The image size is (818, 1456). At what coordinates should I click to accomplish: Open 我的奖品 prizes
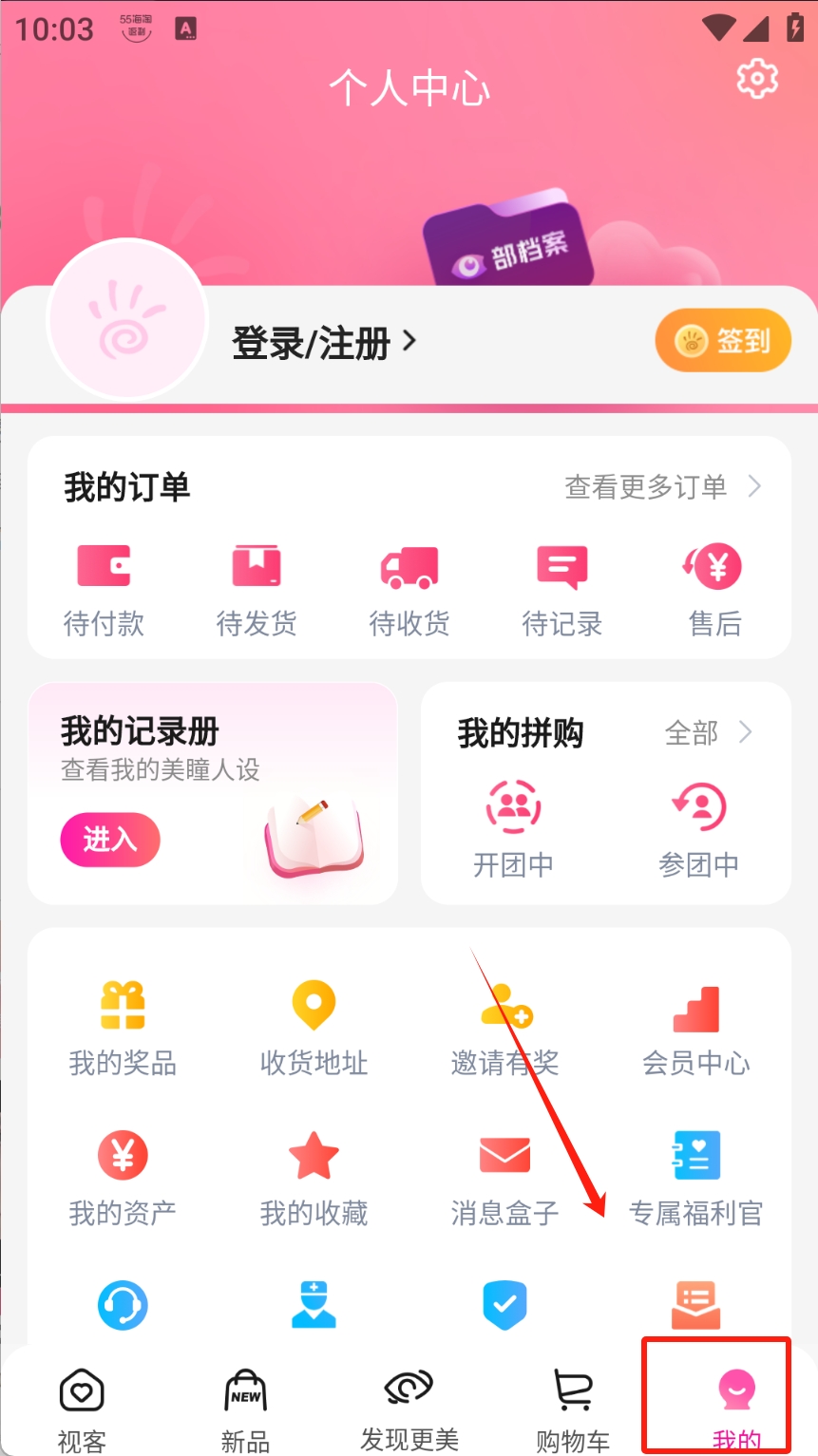123,1029
